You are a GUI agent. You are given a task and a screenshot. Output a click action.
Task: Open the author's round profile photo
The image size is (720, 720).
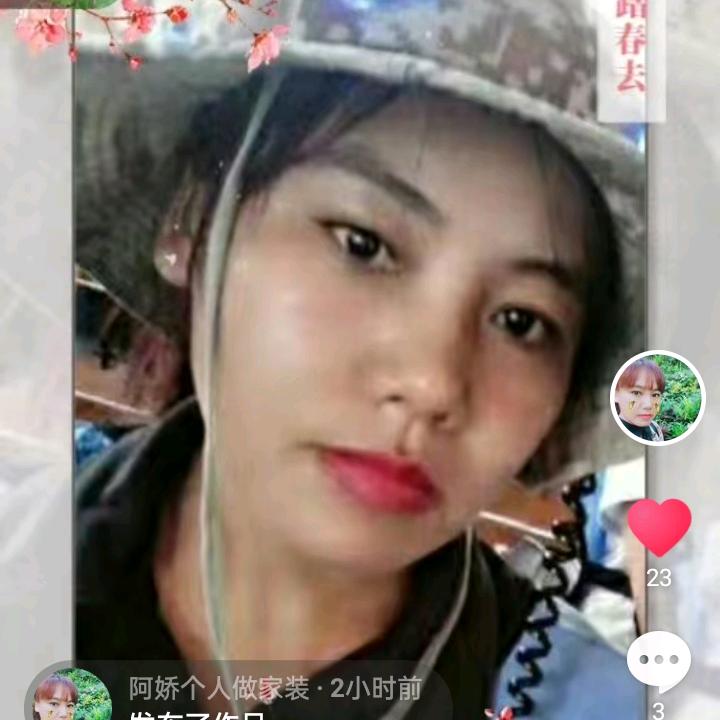coord(657,398)
